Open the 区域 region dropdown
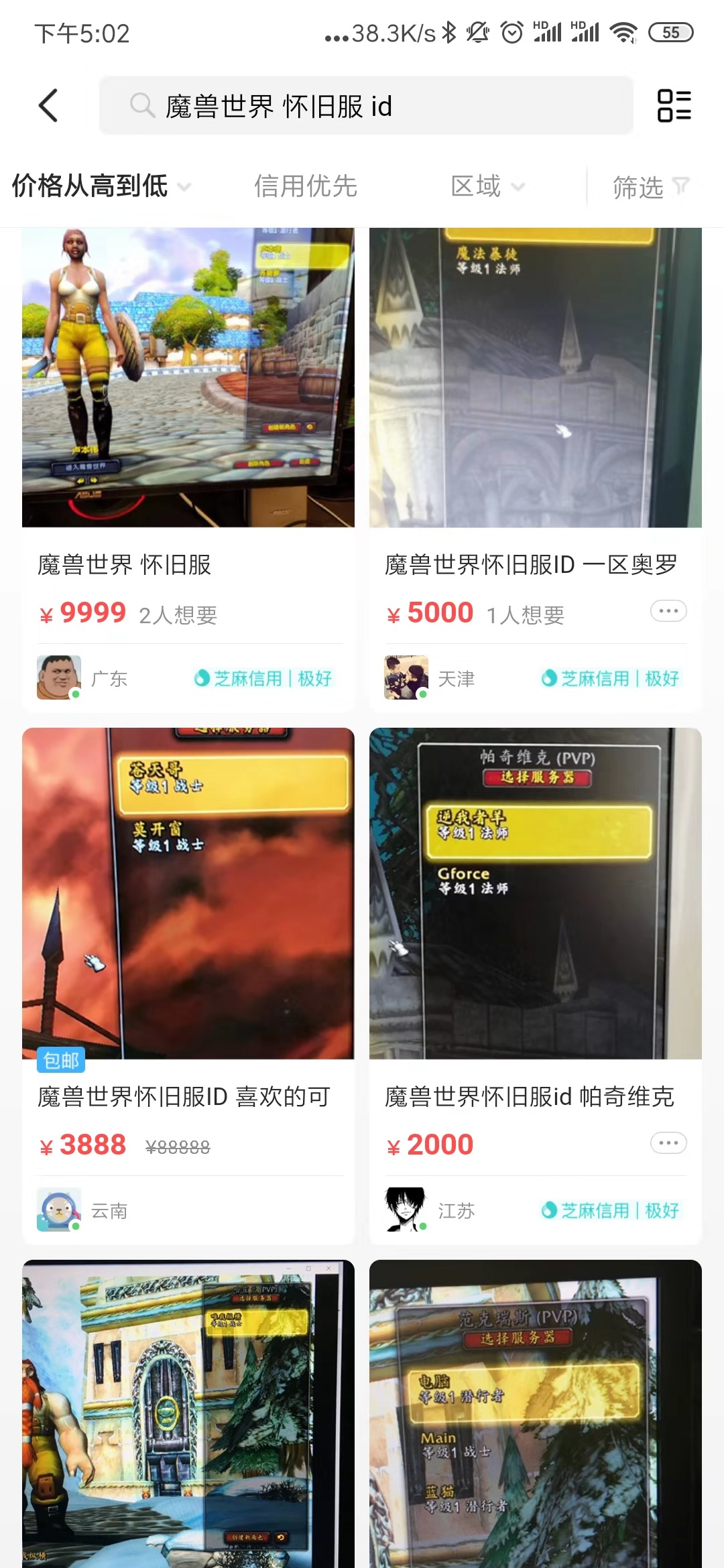This screenshot has width=724, height=1568. [x=487, y=186]
